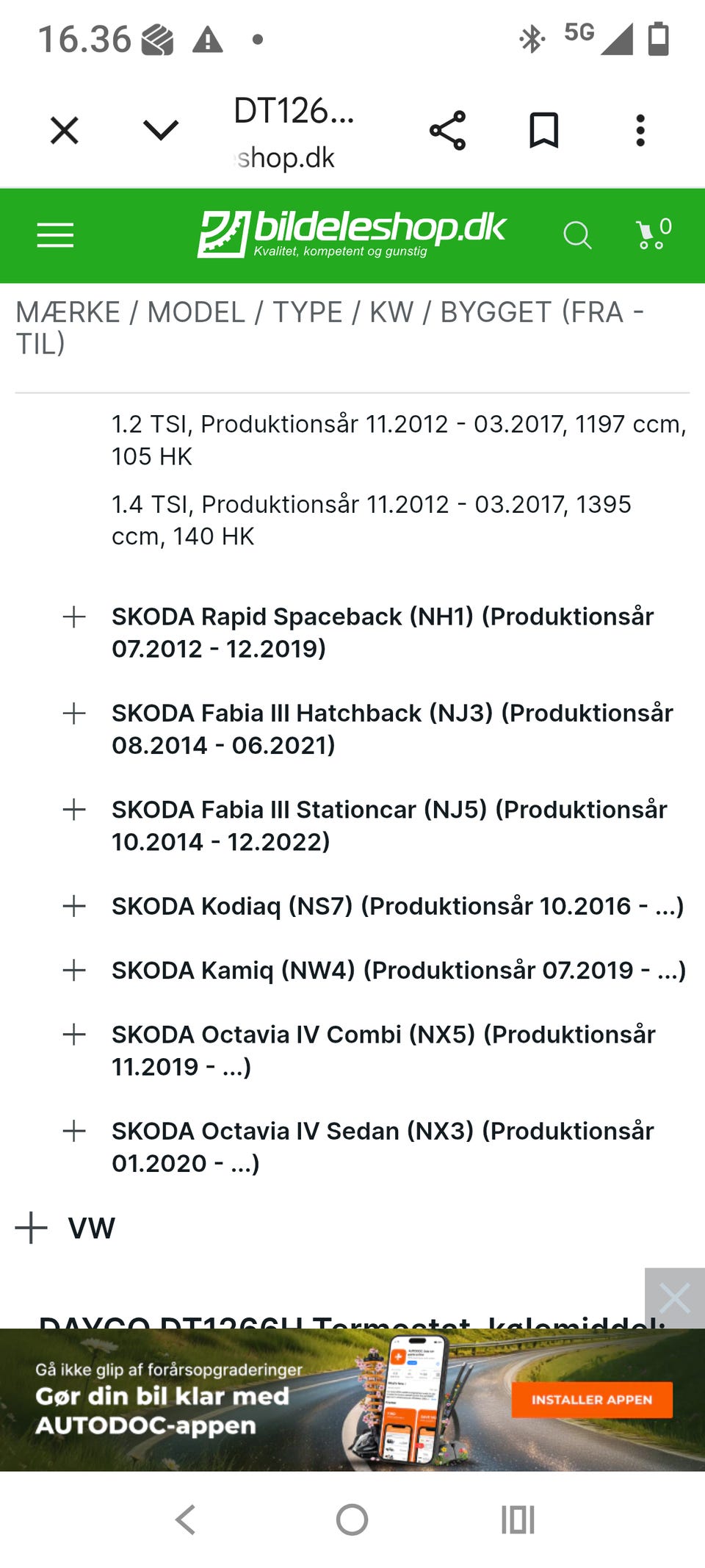Go back with system back button
Image resolution: width=705 pixels, height=1568 pixels.
pos(186,1520)
